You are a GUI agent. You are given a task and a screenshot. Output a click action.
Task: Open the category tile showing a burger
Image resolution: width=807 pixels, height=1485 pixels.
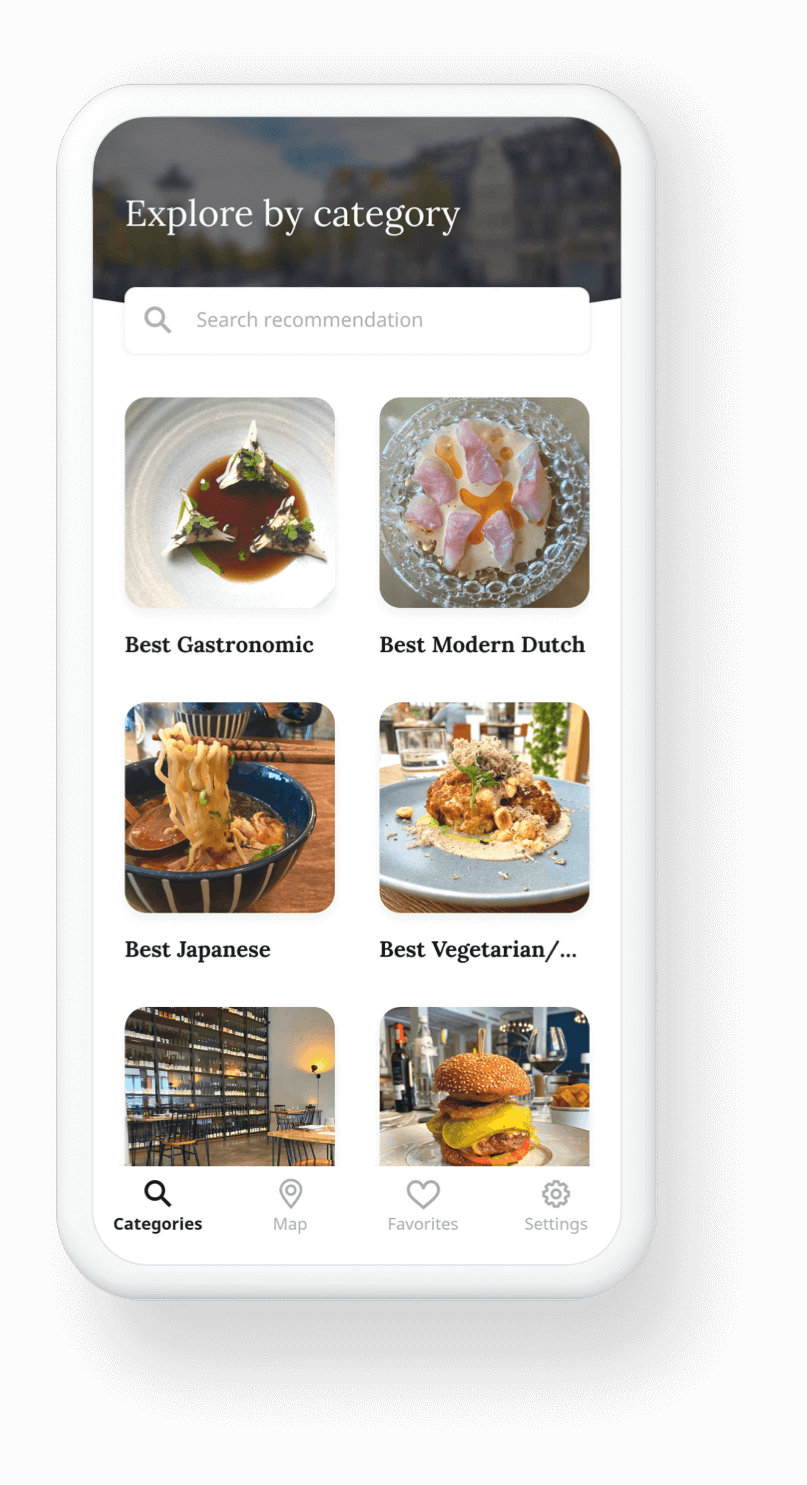coord(484,1086)
